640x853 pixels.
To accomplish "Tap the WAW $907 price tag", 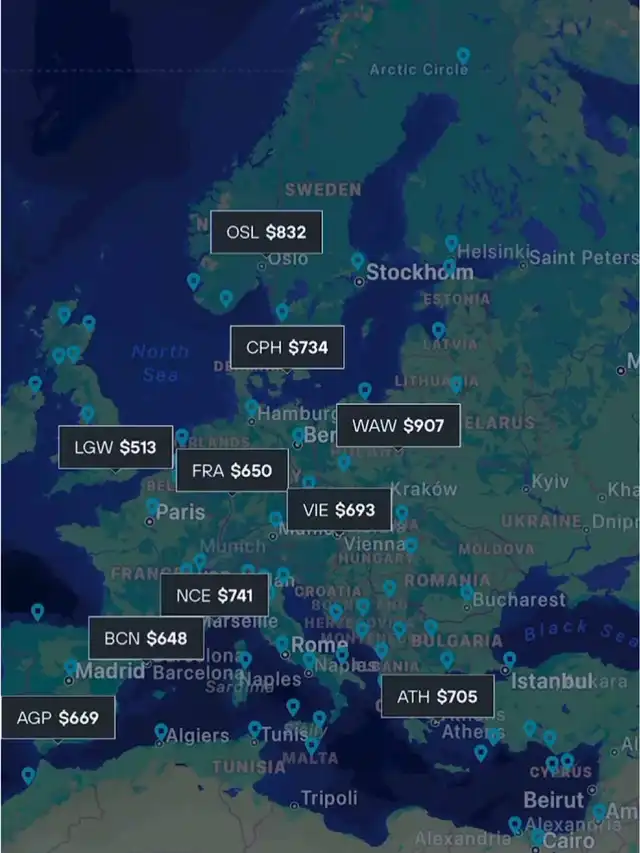I will (x=398, y=425).
